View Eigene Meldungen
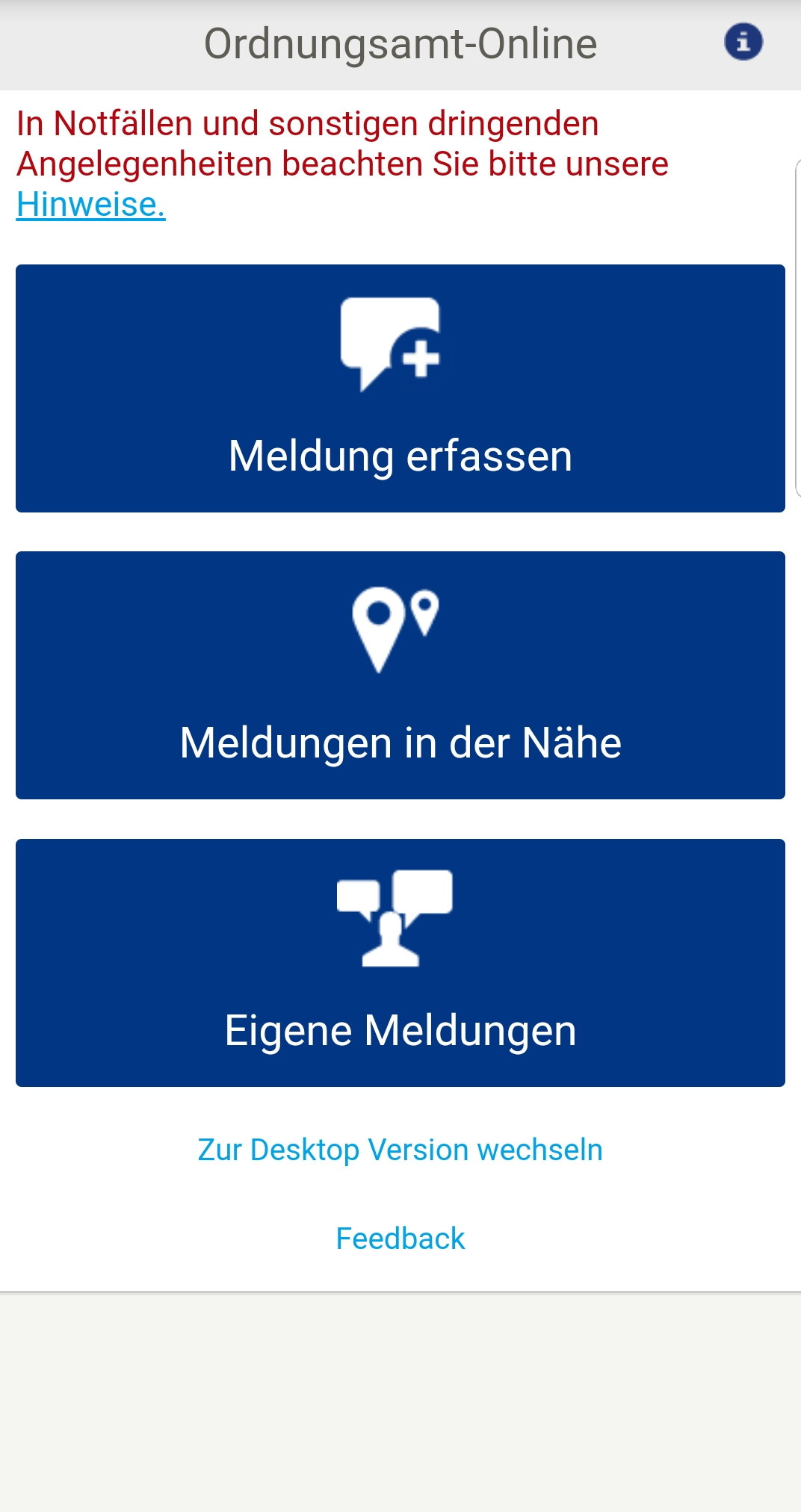Image resolution: width=801 pixels, height=1512 pixels. tap(400, 962)
